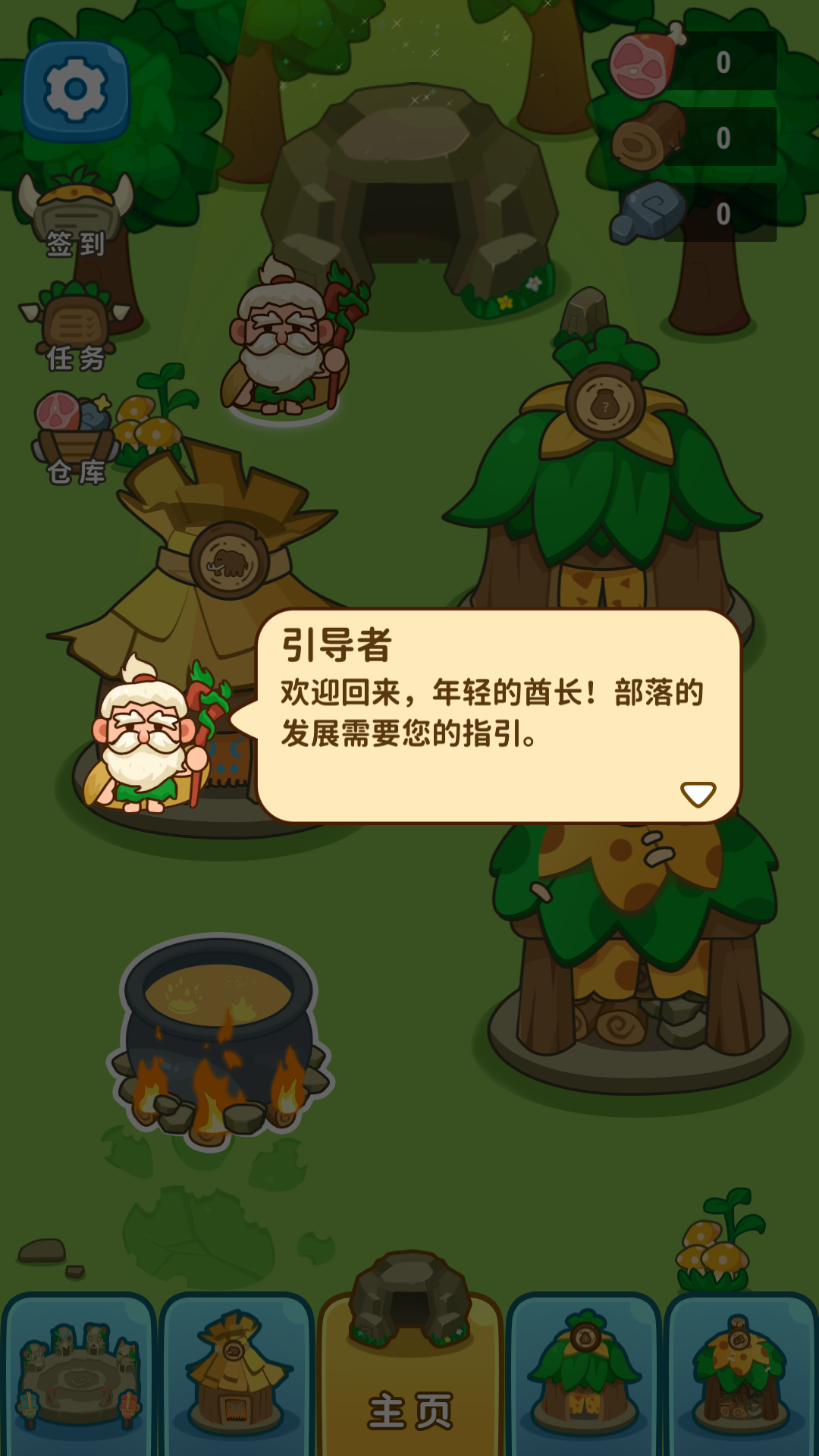Switch to the stone altar tab
Image resolution: width=819 pixels, height=1456 pixels.
[x=79, y=1374]
